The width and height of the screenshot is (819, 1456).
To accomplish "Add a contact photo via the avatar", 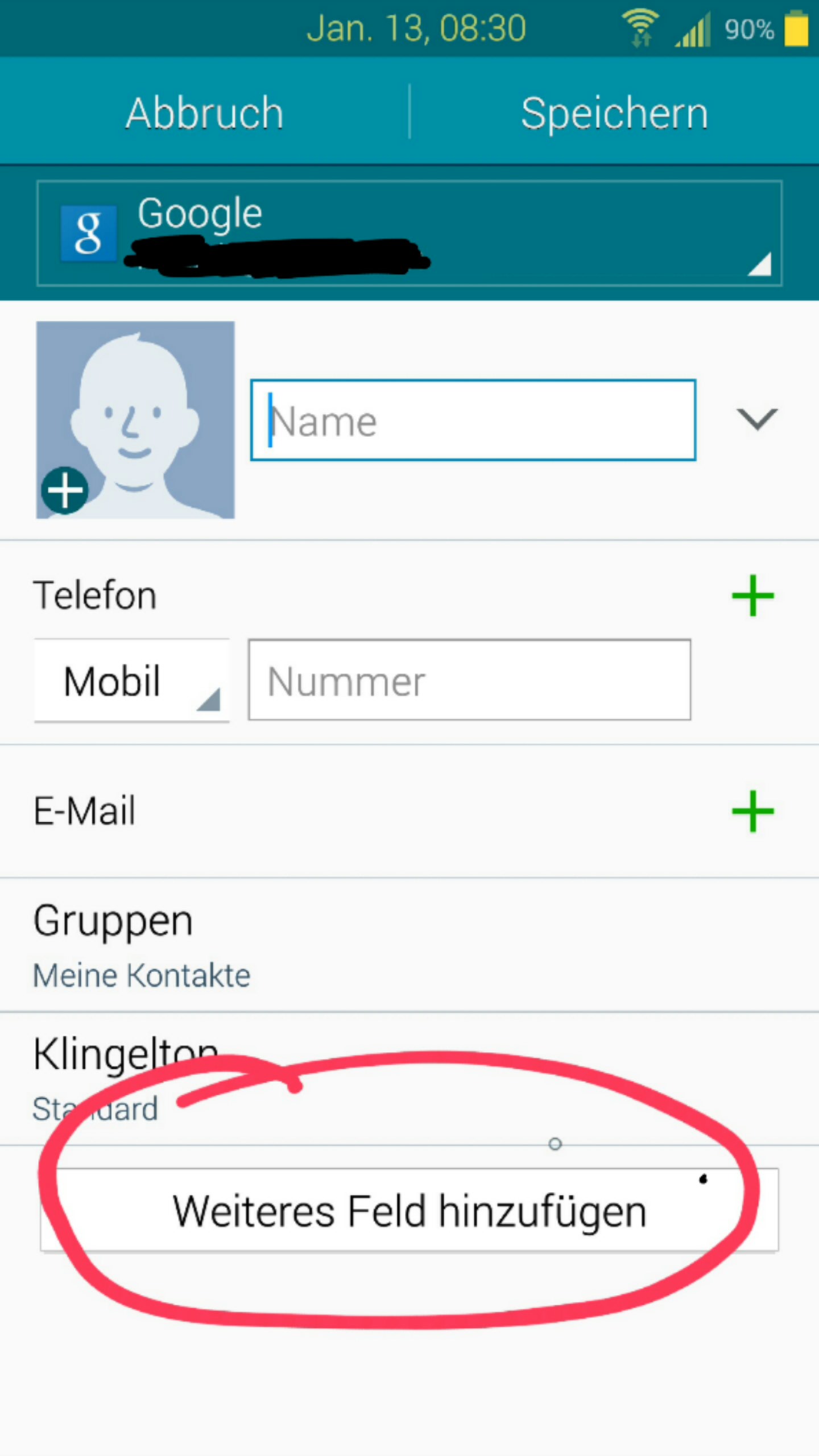I will pyautogui.click(x=135, y=420).
